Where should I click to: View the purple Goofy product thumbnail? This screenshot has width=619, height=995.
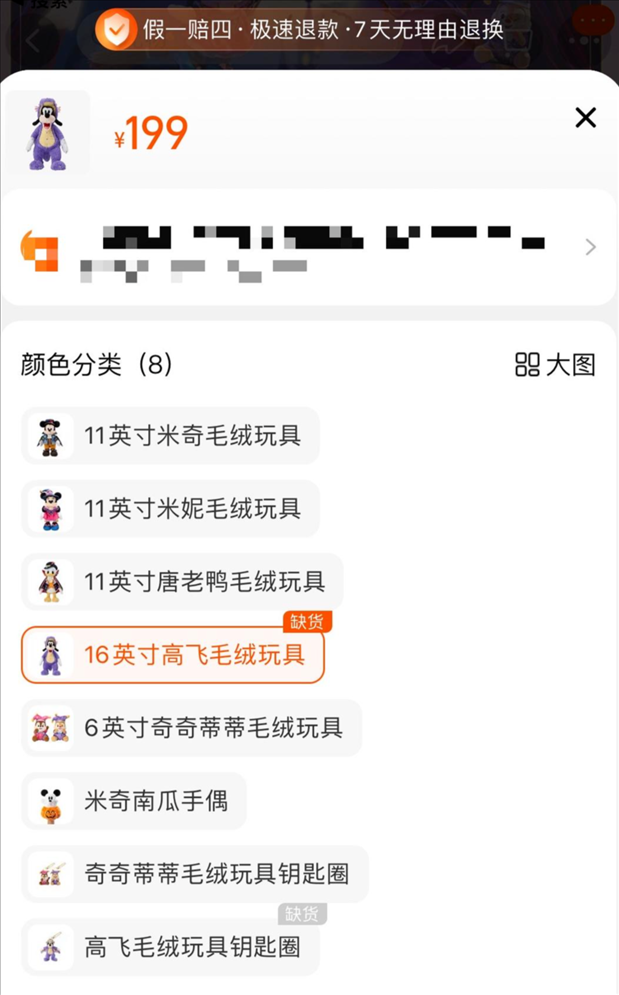pos(48,133)
